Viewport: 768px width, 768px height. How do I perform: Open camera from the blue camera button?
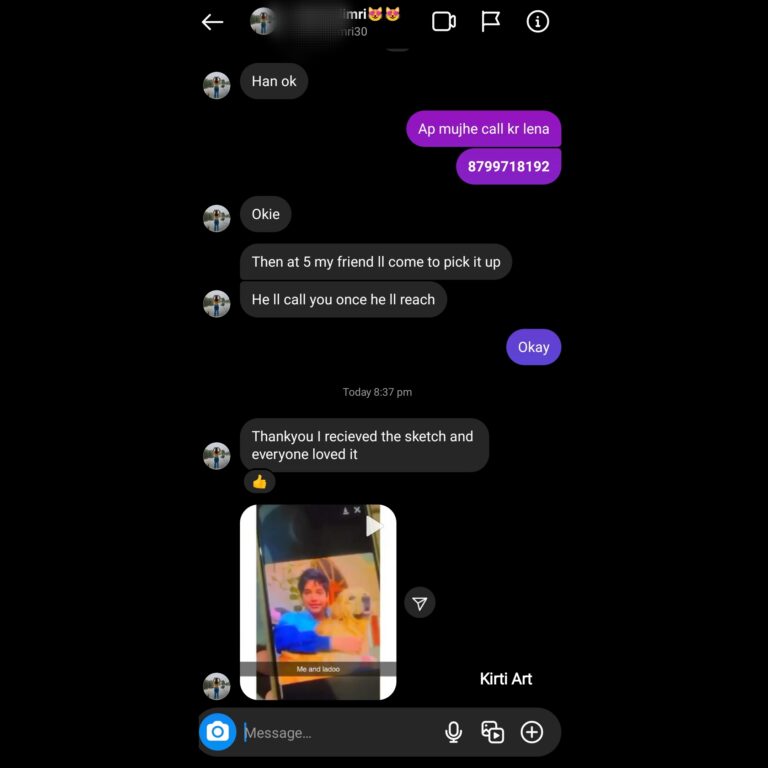218,732
